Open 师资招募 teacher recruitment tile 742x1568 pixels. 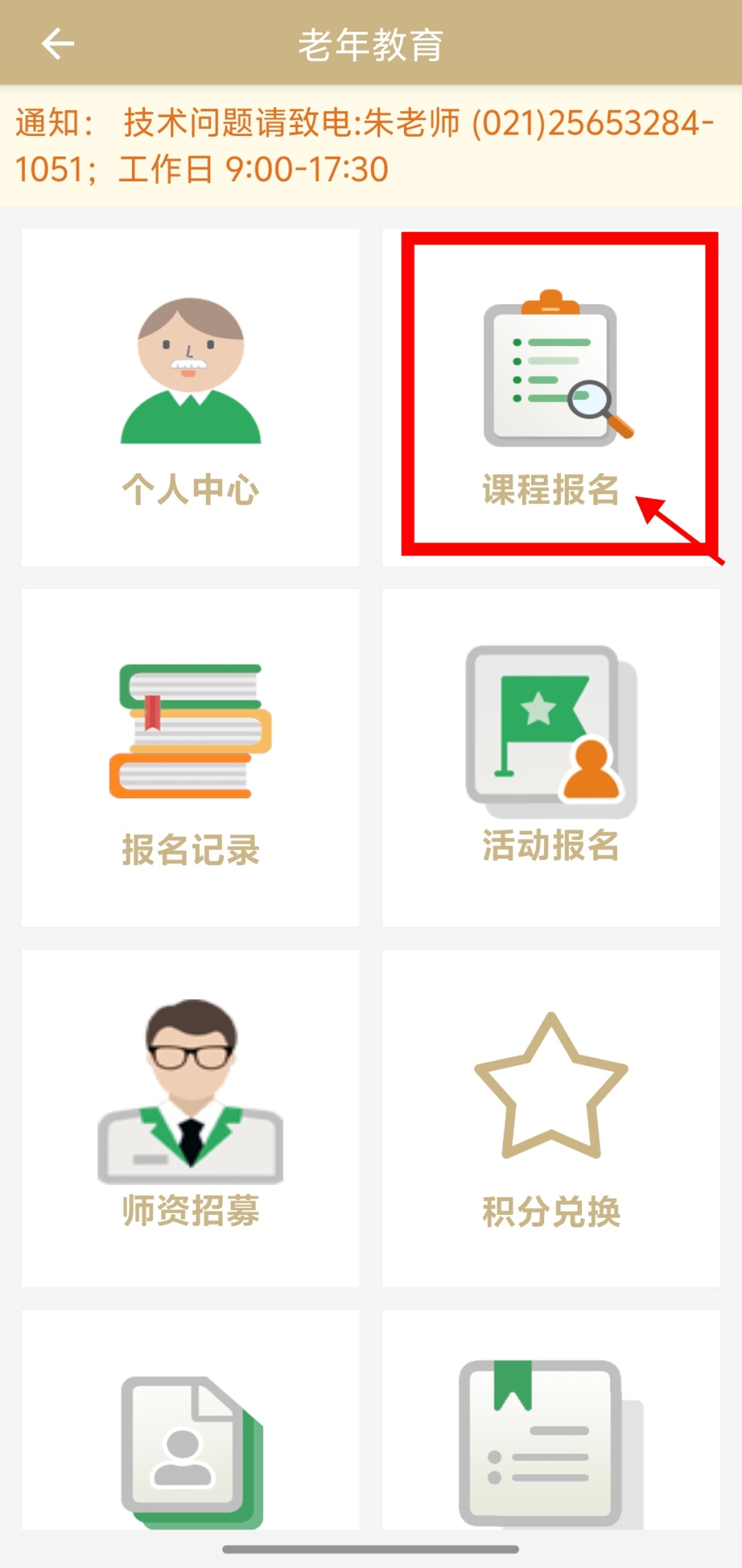190,1118
